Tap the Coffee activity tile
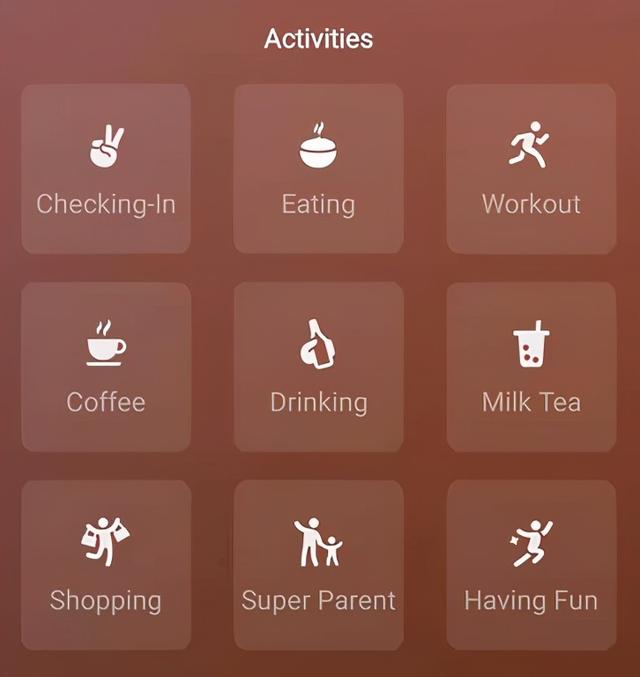This screenshot has height=677, width=640. tap(106, 367)
